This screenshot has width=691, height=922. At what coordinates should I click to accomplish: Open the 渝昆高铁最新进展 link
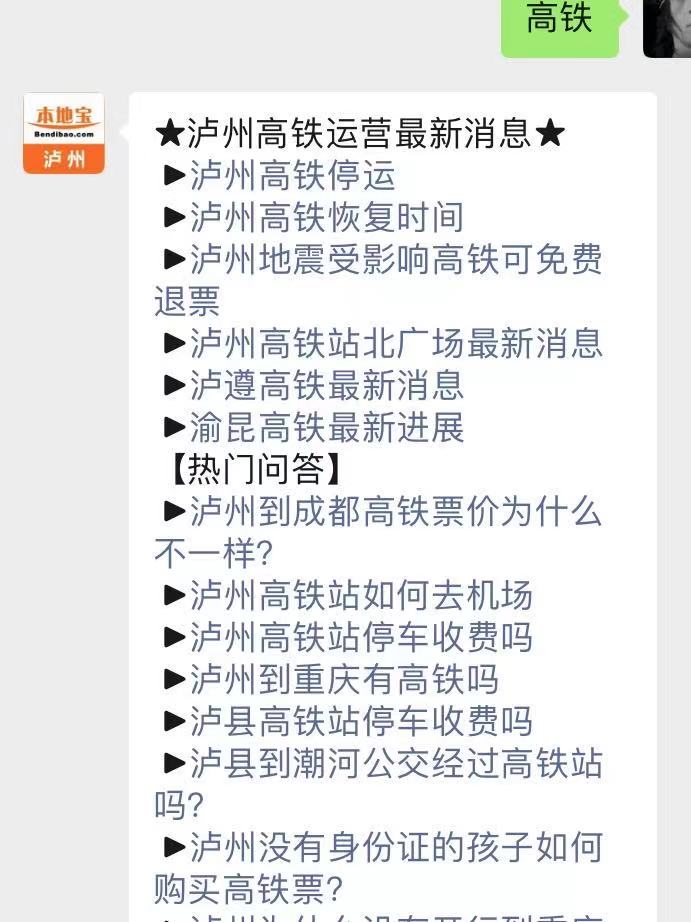327,428
